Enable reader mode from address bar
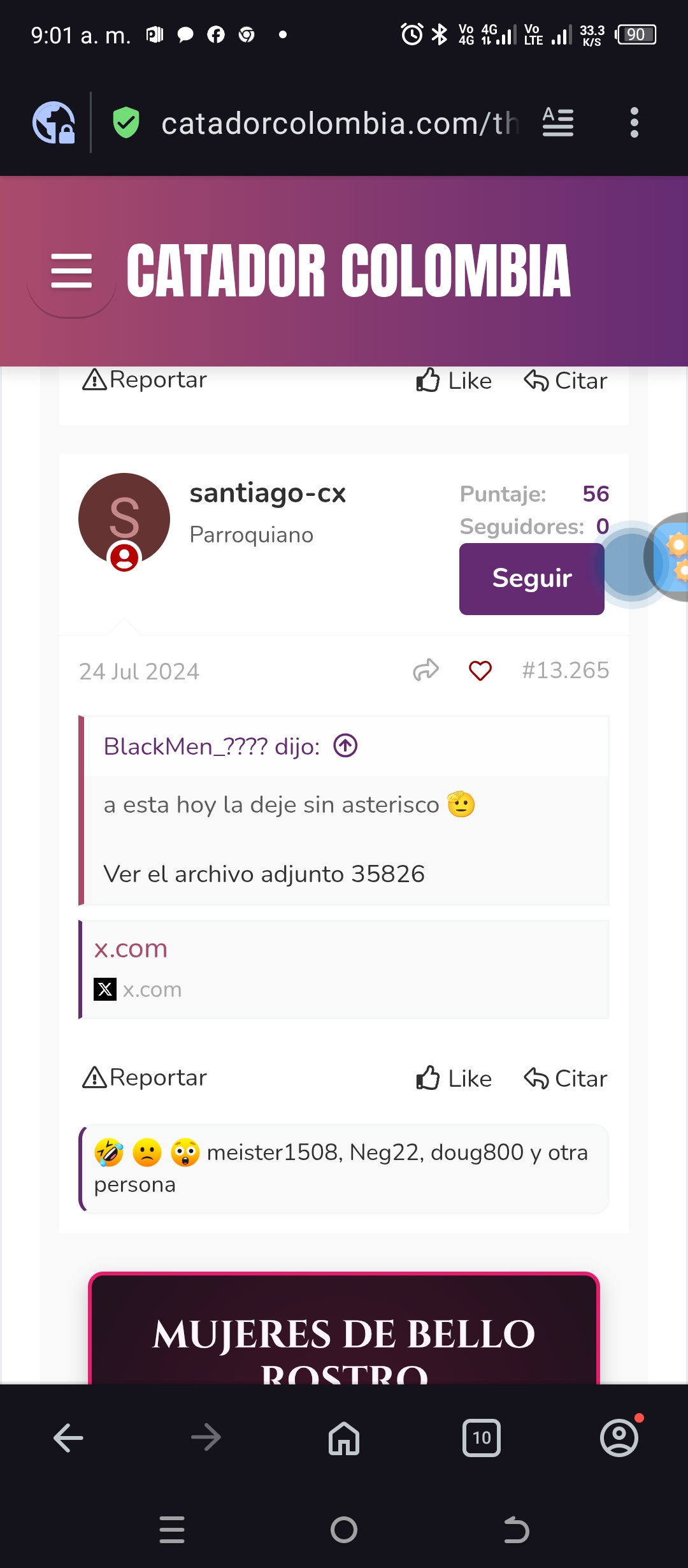 coord(558,122)
